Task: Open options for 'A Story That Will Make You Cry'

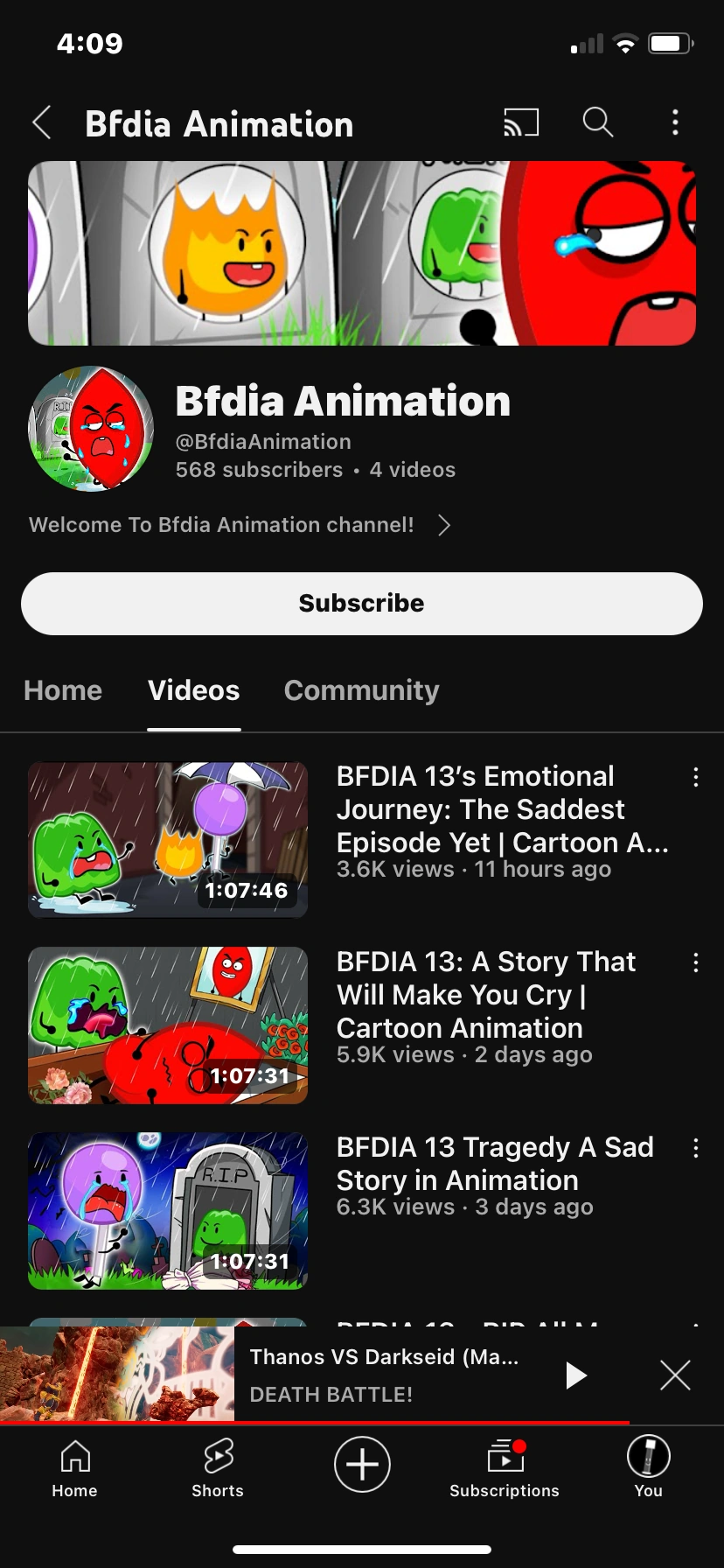Action: [x=696, y=963]
